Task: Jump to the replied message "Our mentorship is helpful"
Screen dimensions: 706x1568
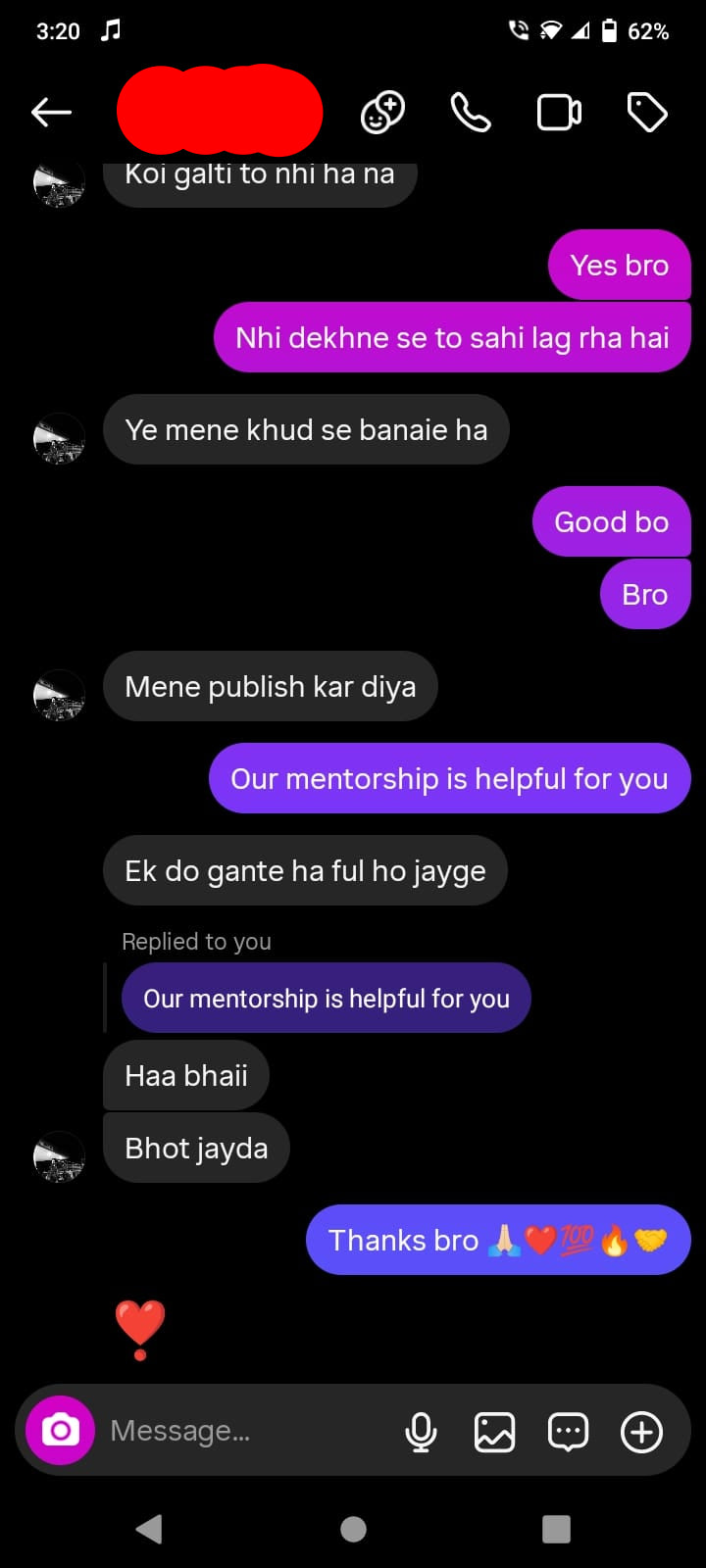Action: (326, 999)
